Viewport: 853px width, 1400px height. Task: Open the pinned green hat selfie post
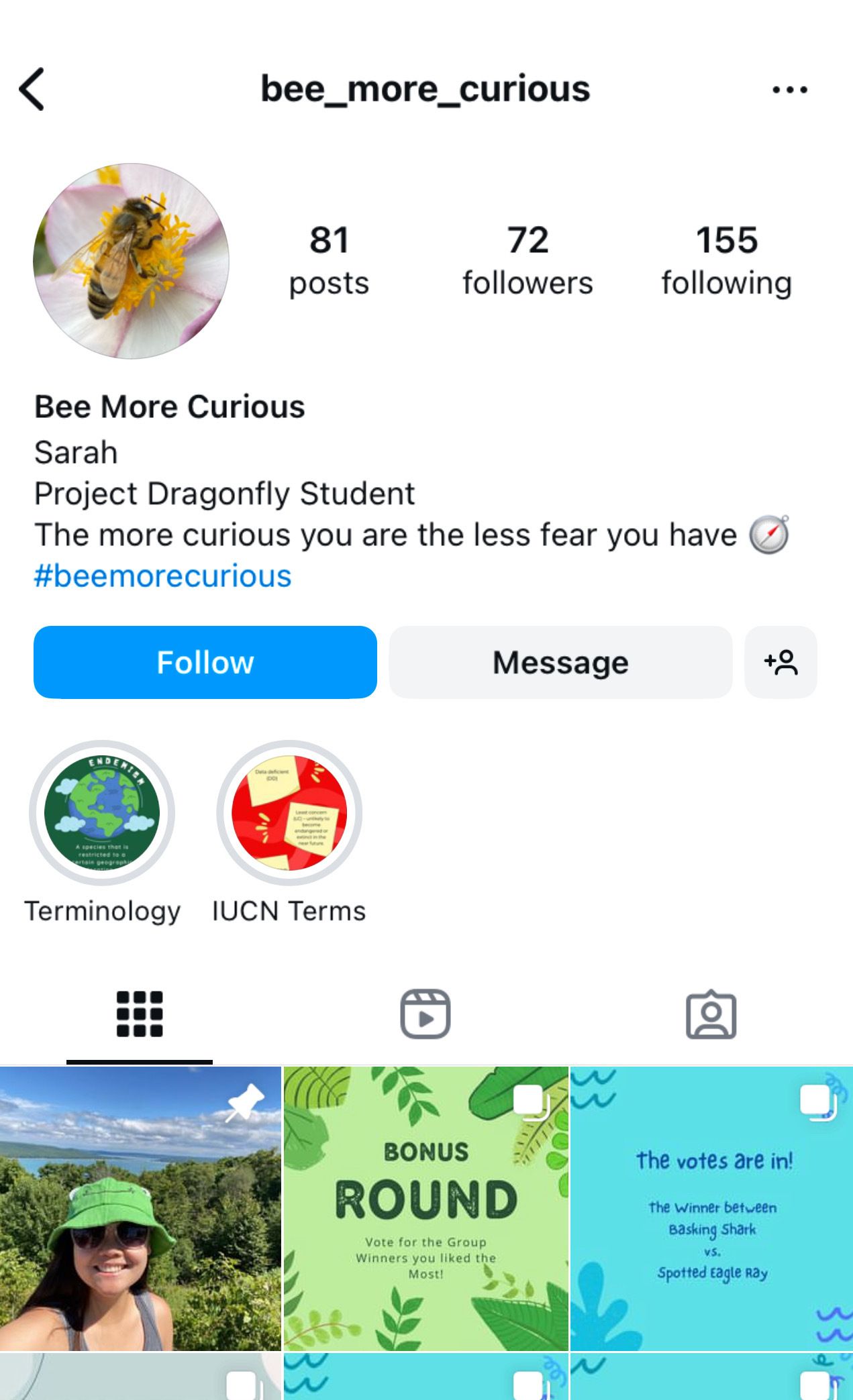point(140,1208)
